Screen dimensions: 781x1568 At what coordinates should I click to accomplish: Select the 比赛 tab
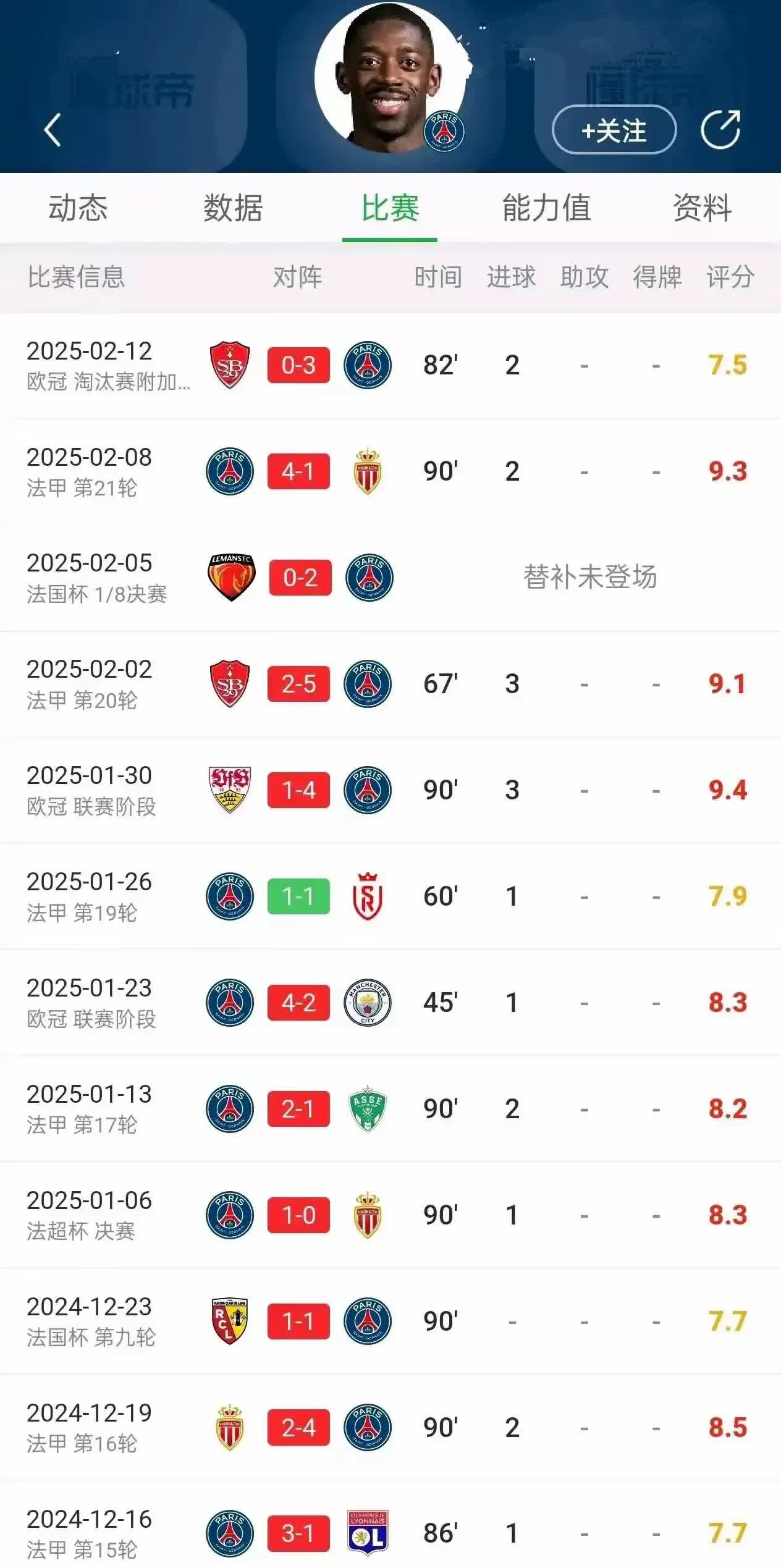[390, 208]
